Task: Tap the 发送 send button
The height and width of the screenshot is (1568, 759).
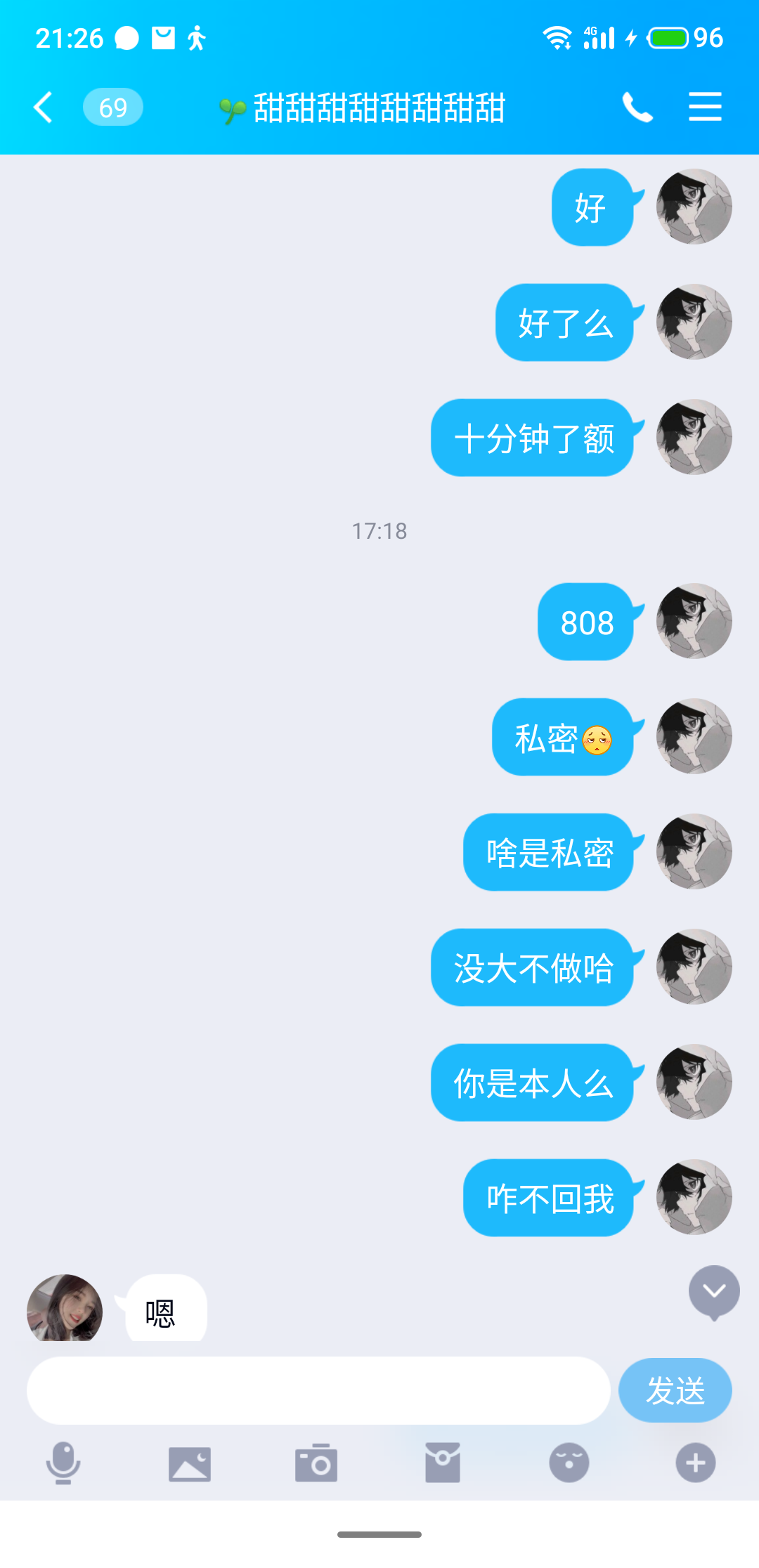Action: tap(675, 1390)
